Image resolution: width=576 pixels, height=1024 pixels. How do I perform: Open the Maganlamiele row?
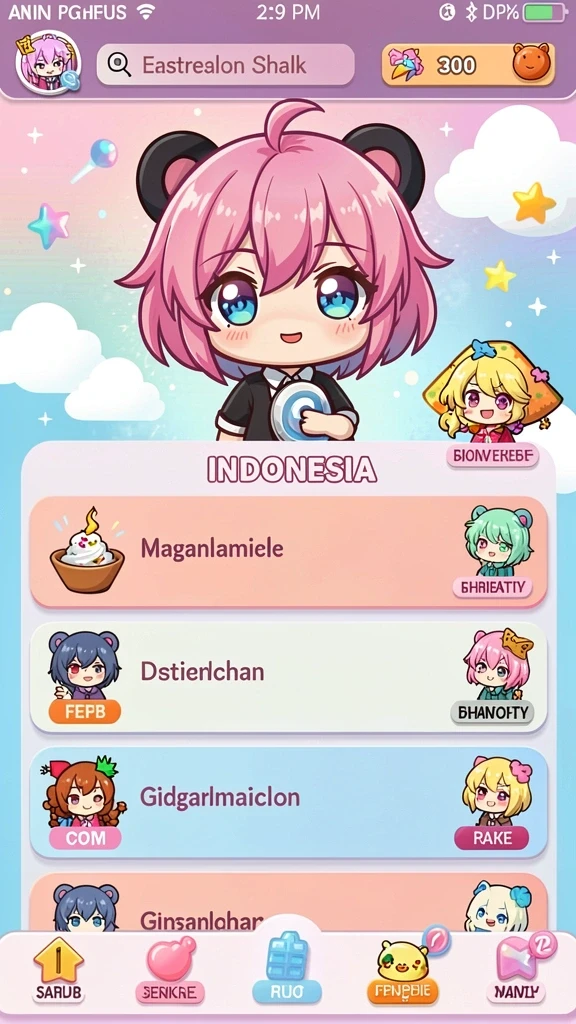click(288, 552)
